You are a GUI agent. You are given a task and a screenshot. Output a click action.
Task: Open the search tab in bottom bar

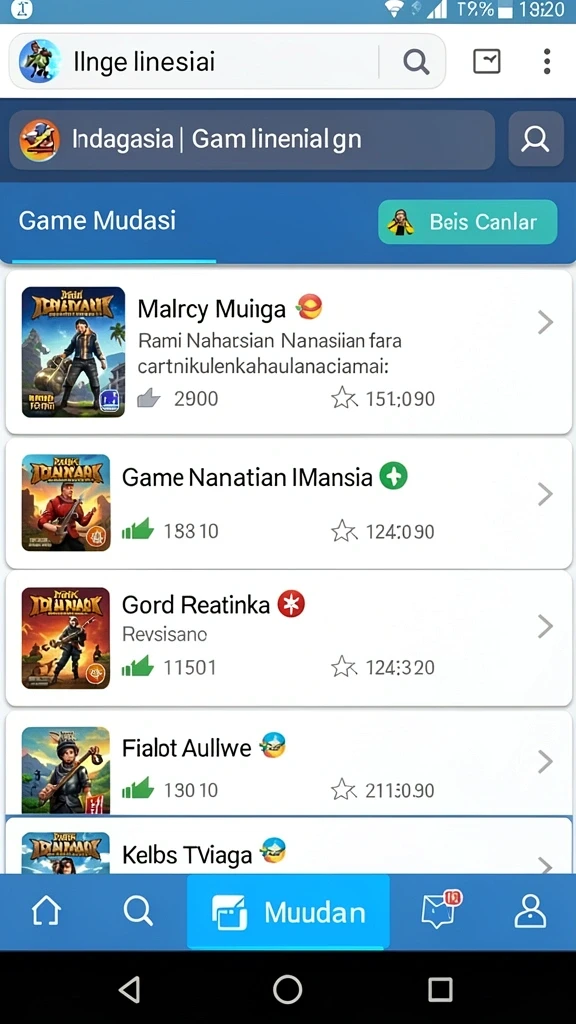pos(138,910)
